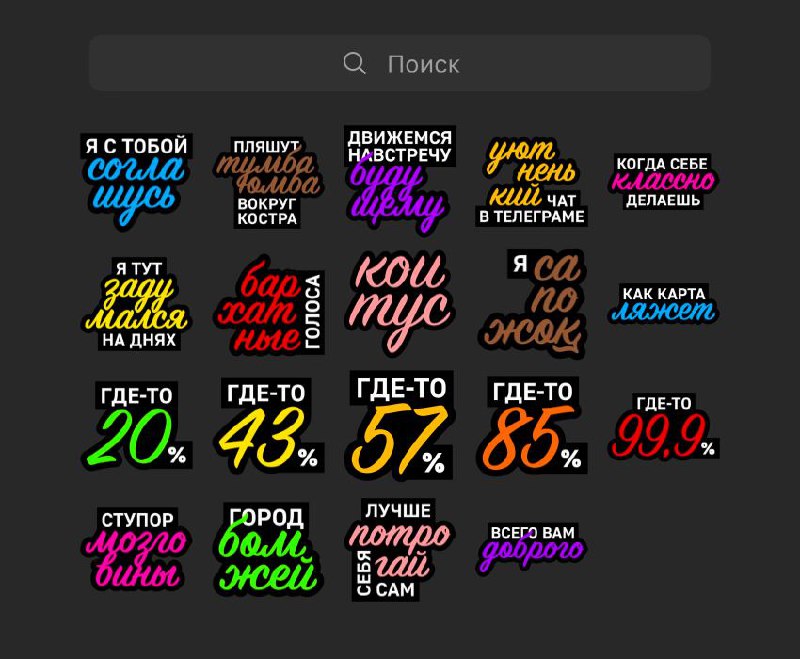Select the 'Когда себе классно делаешь' sticker
The image size is (800, 659).
663,180
